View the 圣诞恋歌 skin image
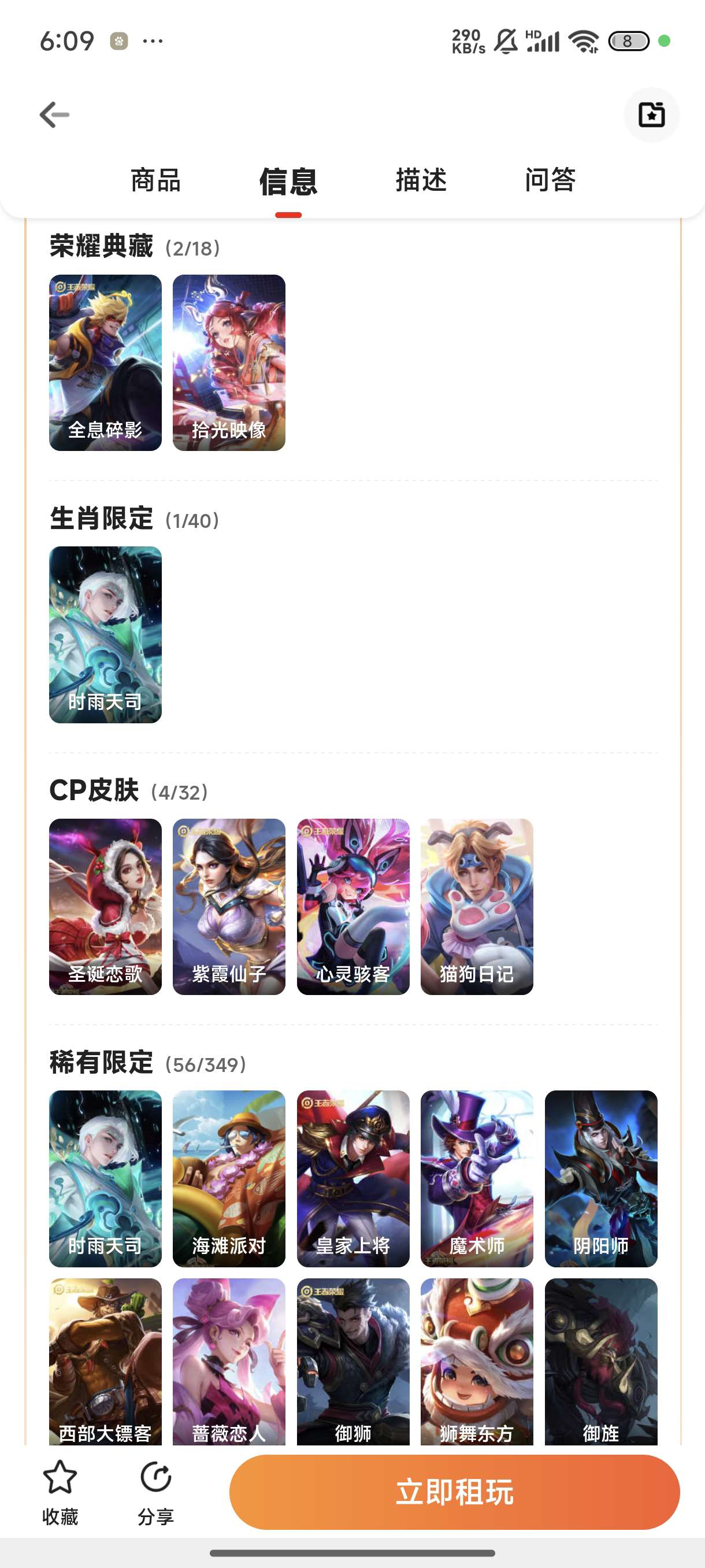Screen dimensions: 705x1568 [x=105, y=907]
